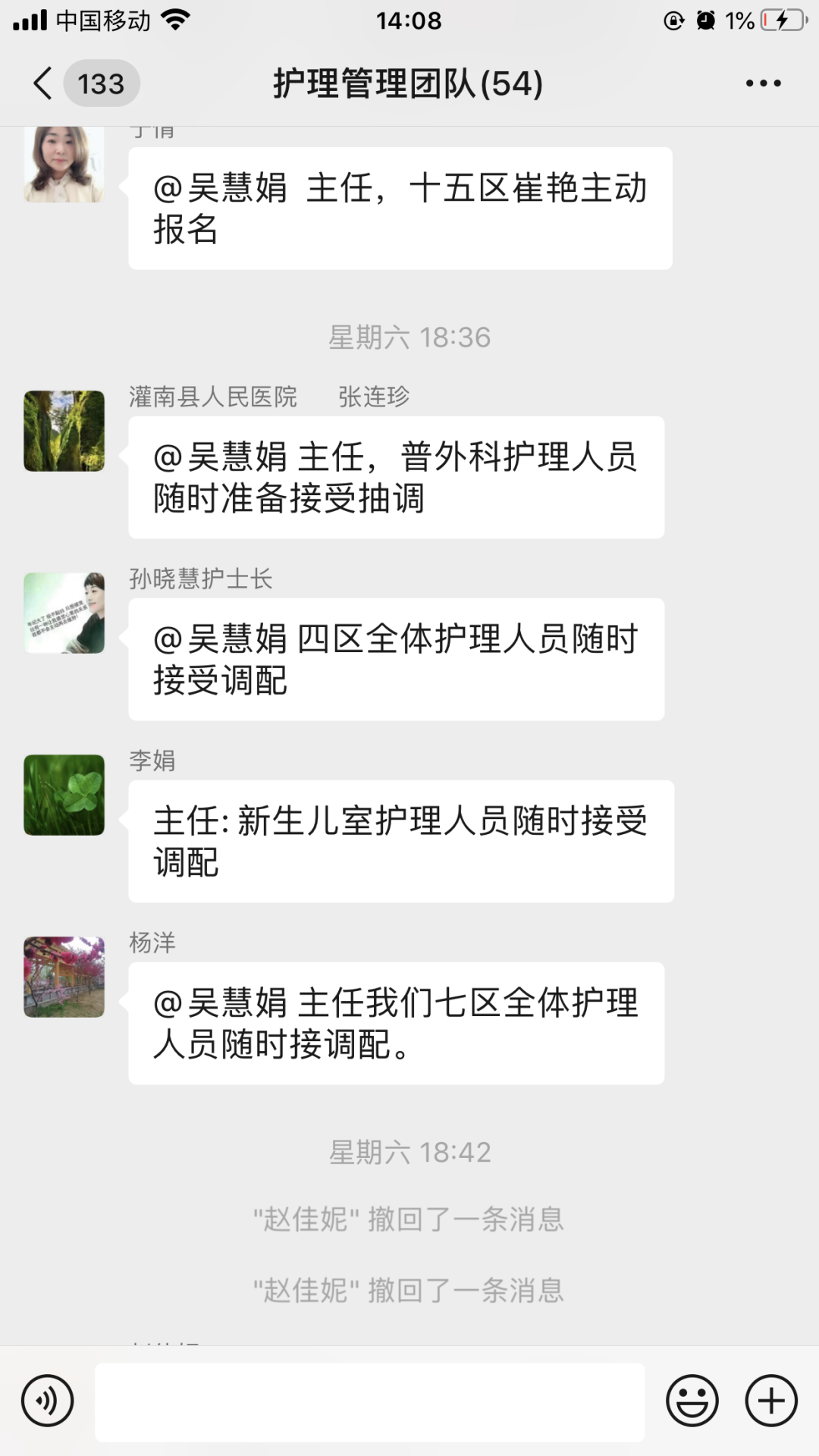Tap the message text field

click(369, 1401)
